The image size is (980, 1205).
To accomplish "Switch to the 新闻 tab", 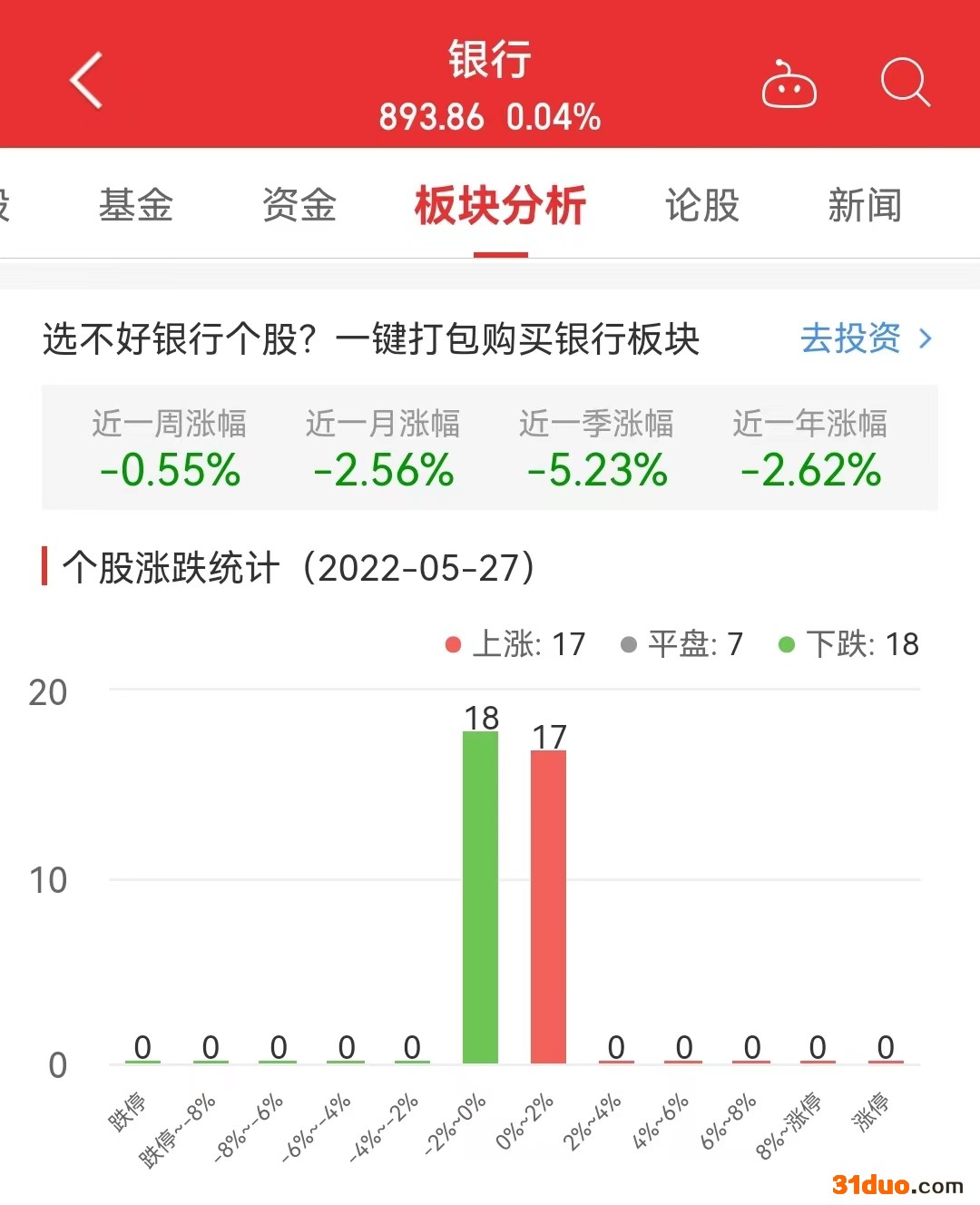I will point(864,205).
